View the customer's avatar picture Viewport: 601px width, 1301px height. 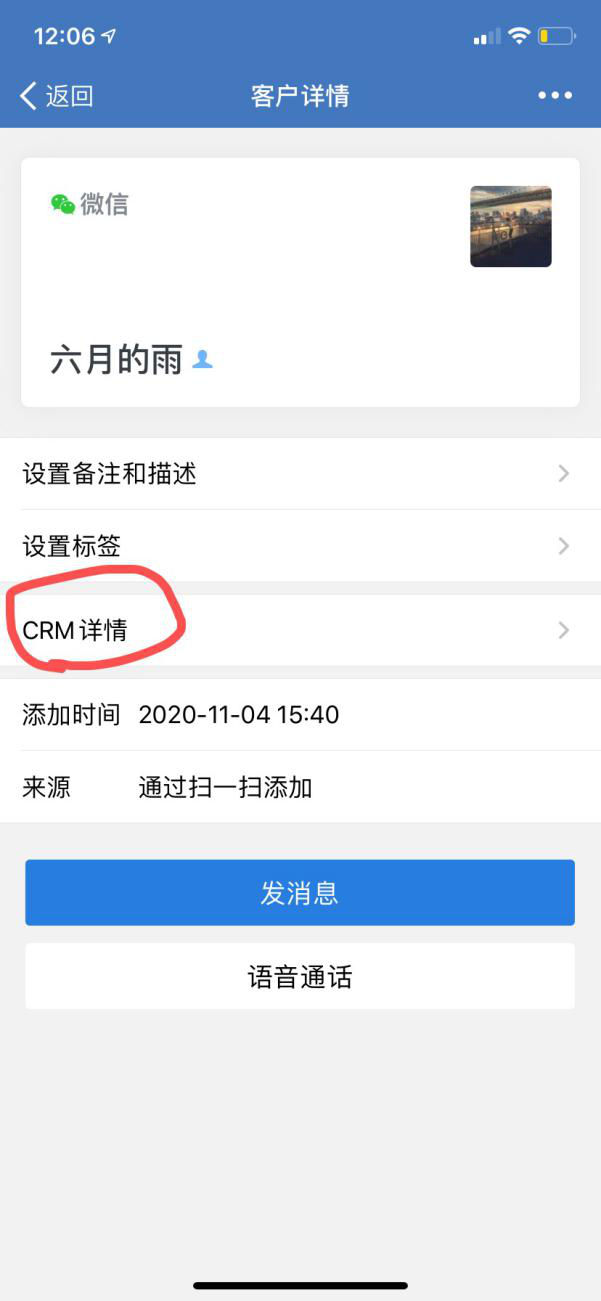(510, 226)
